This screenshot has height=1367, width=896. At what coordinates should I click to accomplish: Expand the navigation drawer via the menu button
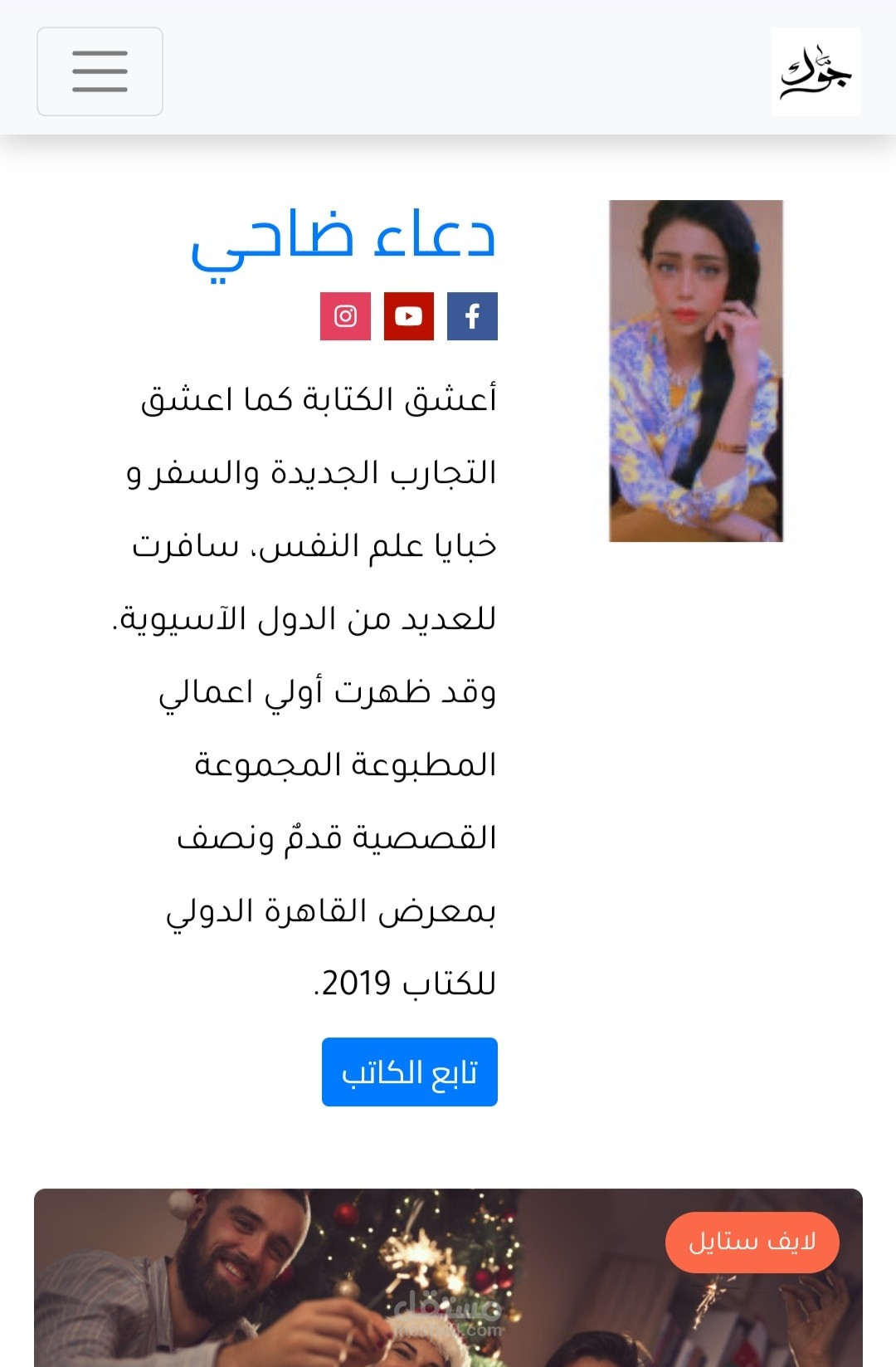[x=99, y=71]
